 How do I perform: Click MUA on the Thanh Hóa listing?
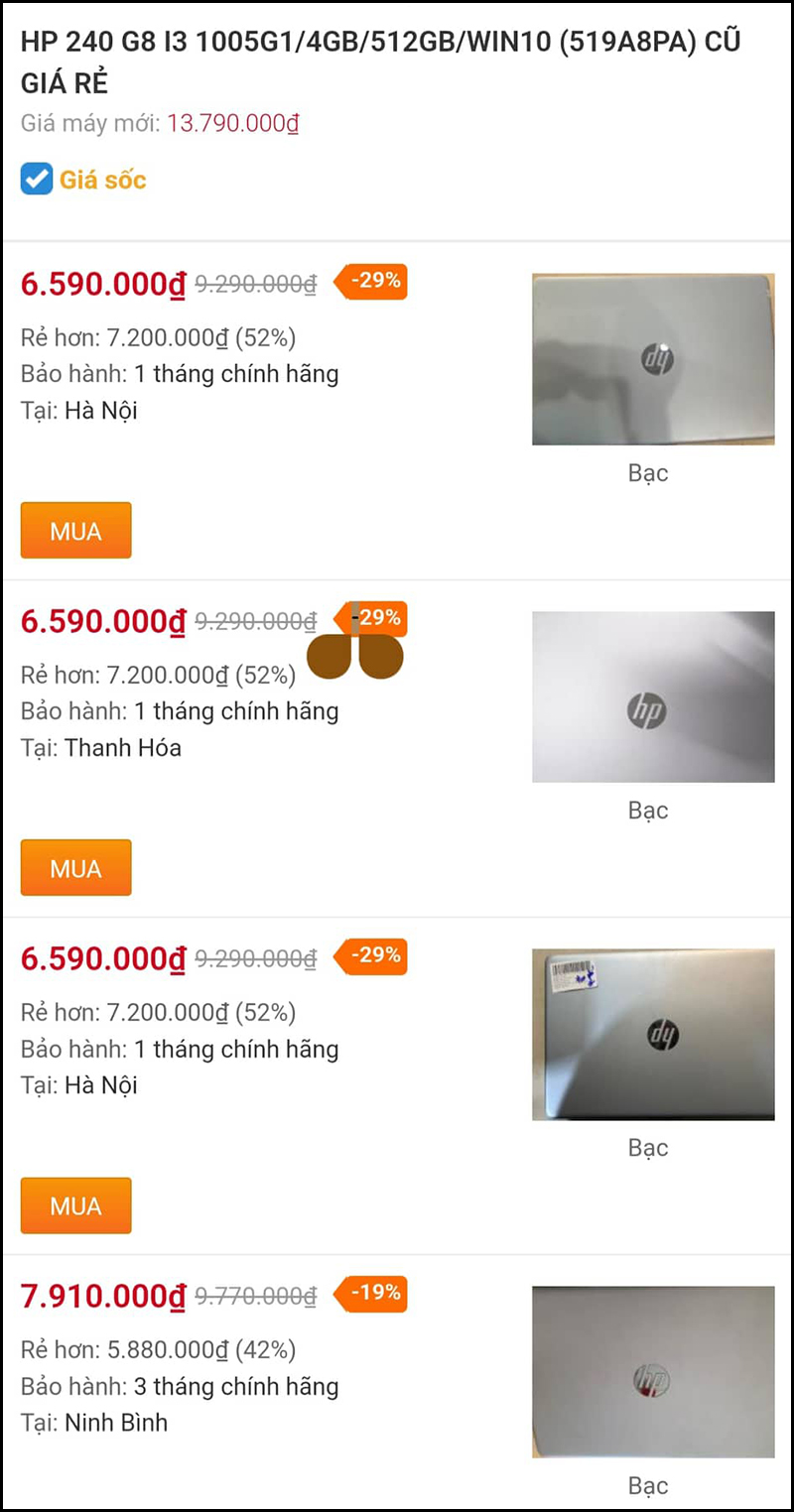point(75,867)
